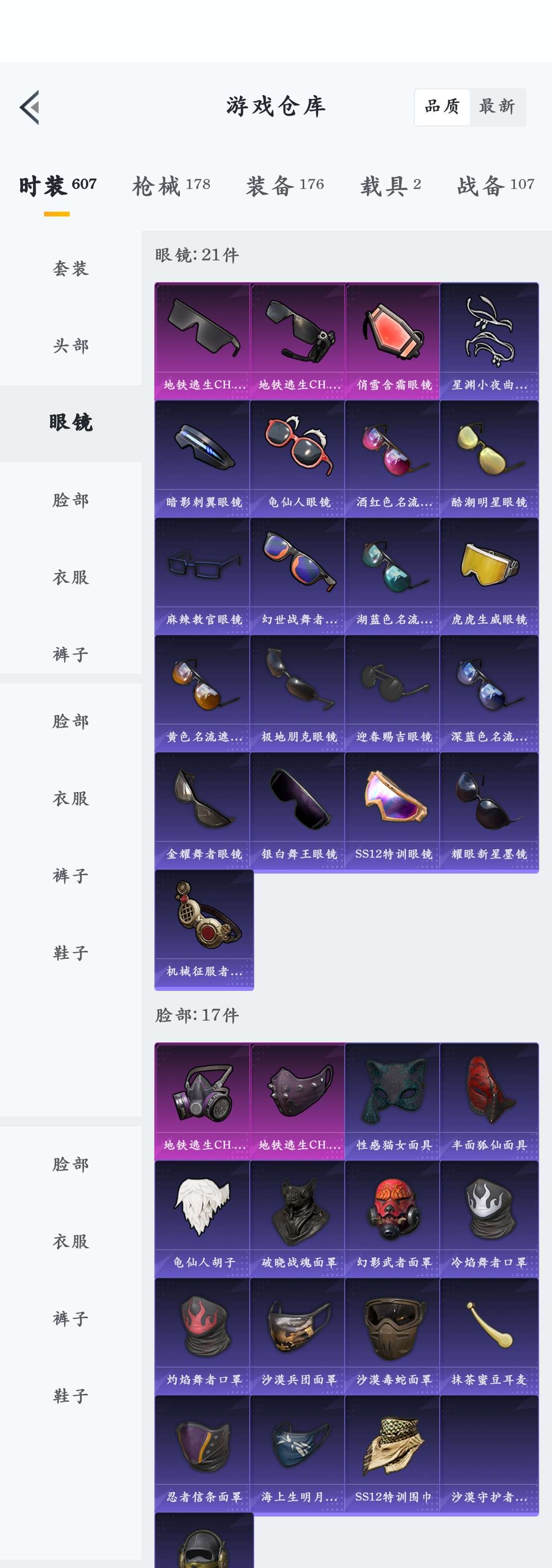Sort the warehouse by 最新
This screenshot has width=552, height=1568.
[x=497, y=106]
